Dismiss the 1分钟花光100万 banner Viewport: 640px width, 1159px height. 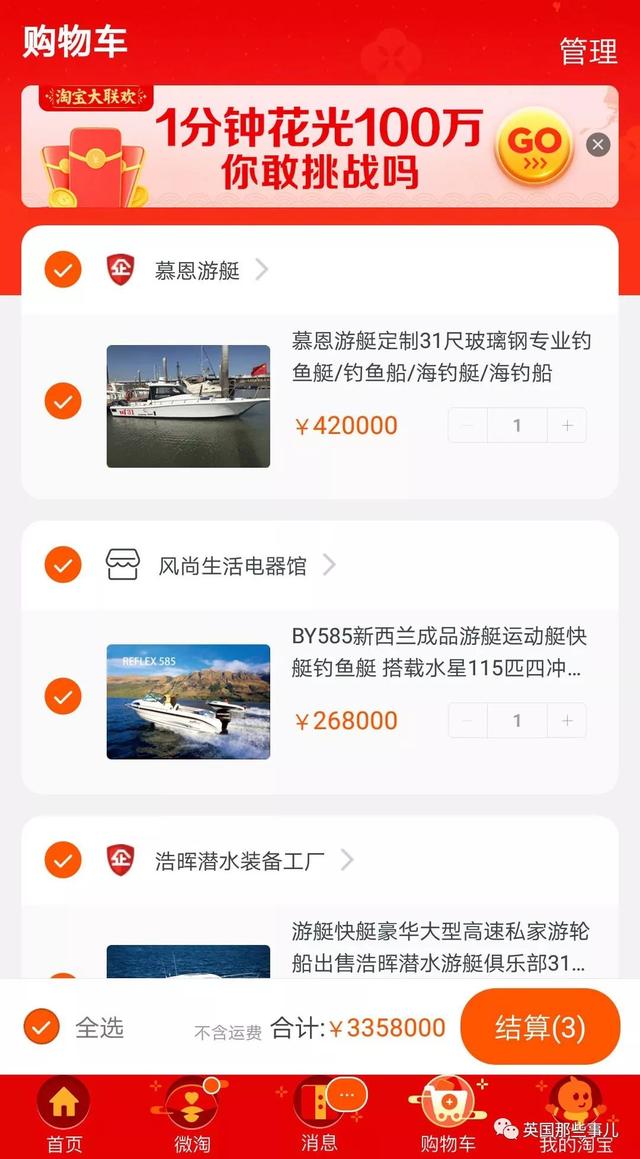click(598, 145)
